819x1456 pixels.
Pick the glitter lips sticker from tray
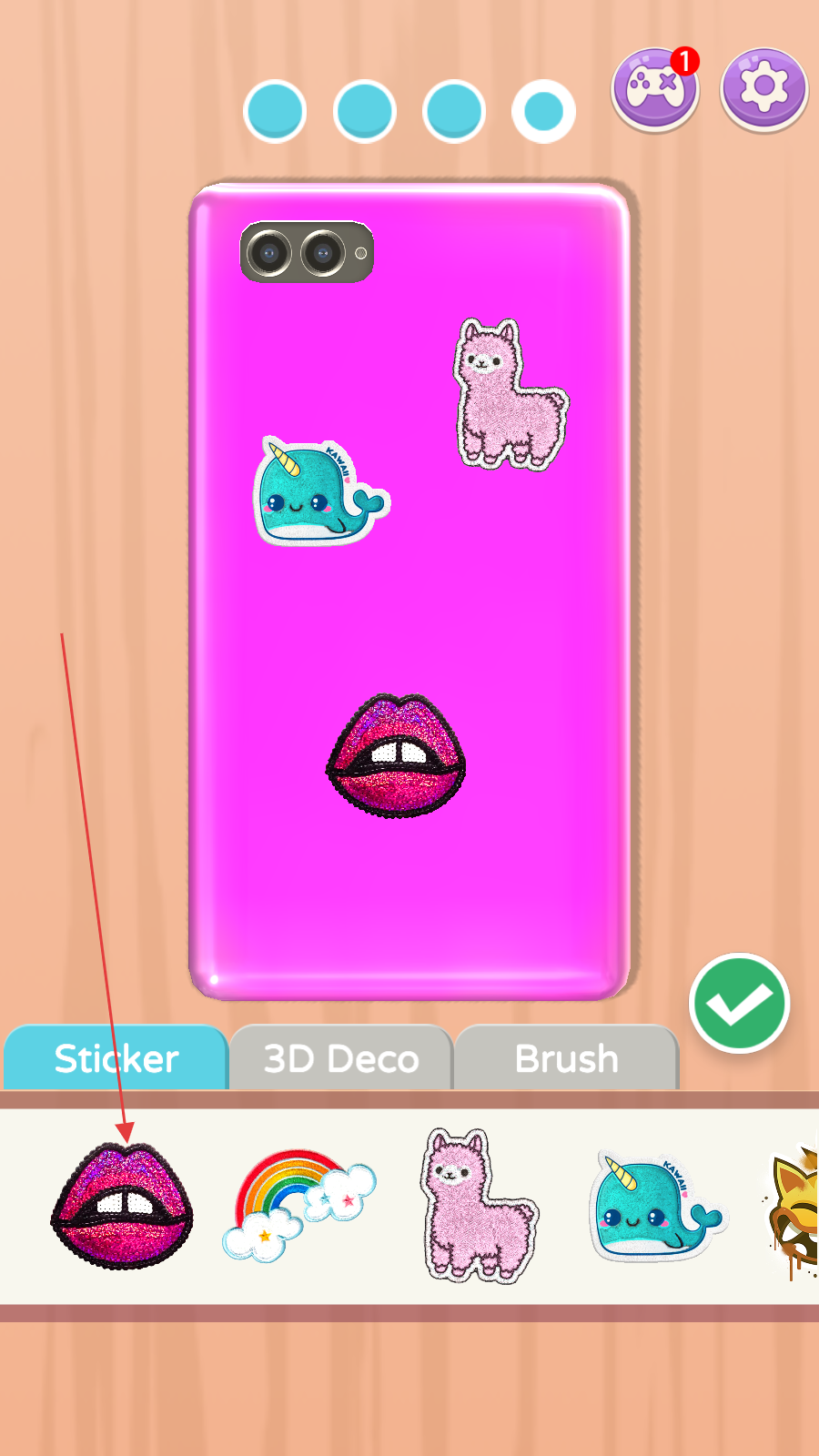click(122, 1206)
